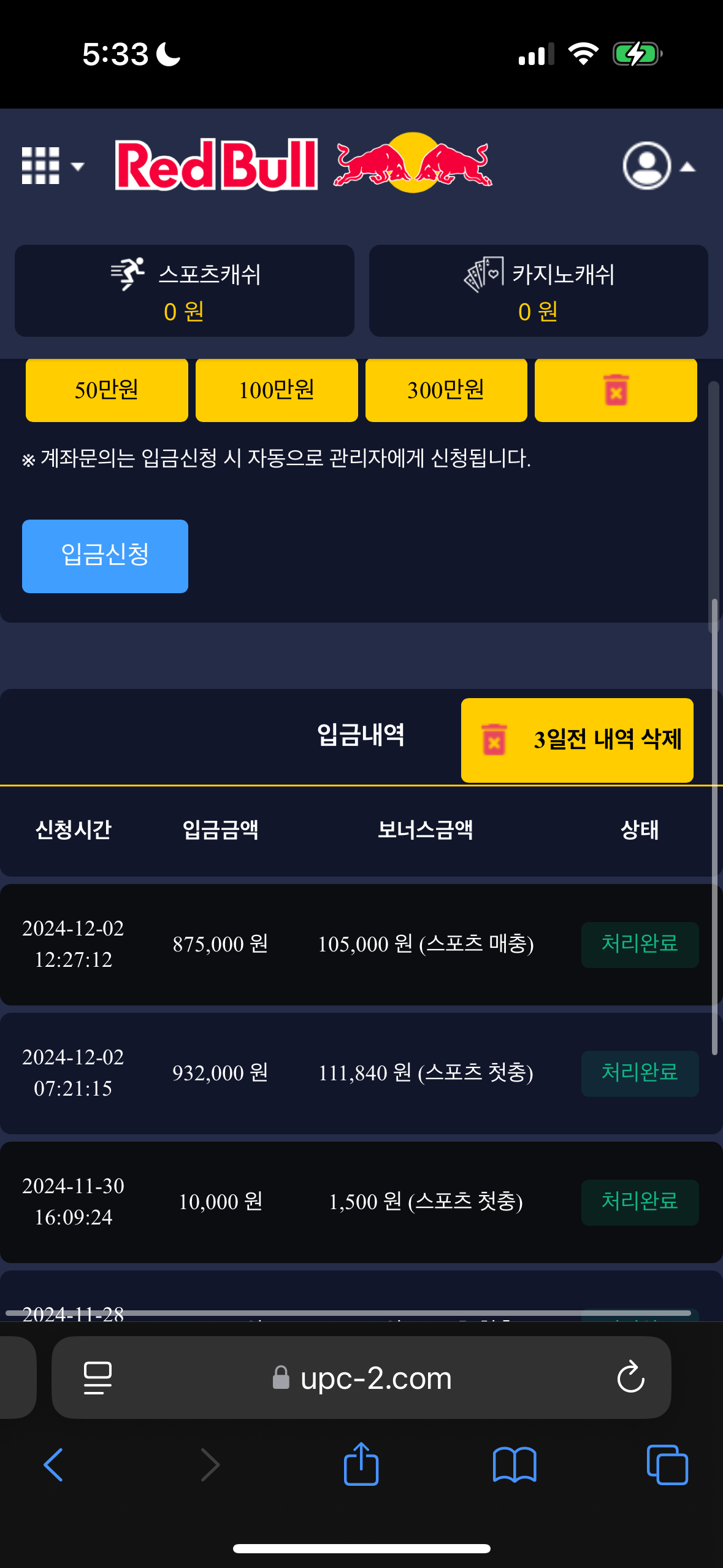Open the 스포츠캐쉬 balance card

[x=184, y=291]
